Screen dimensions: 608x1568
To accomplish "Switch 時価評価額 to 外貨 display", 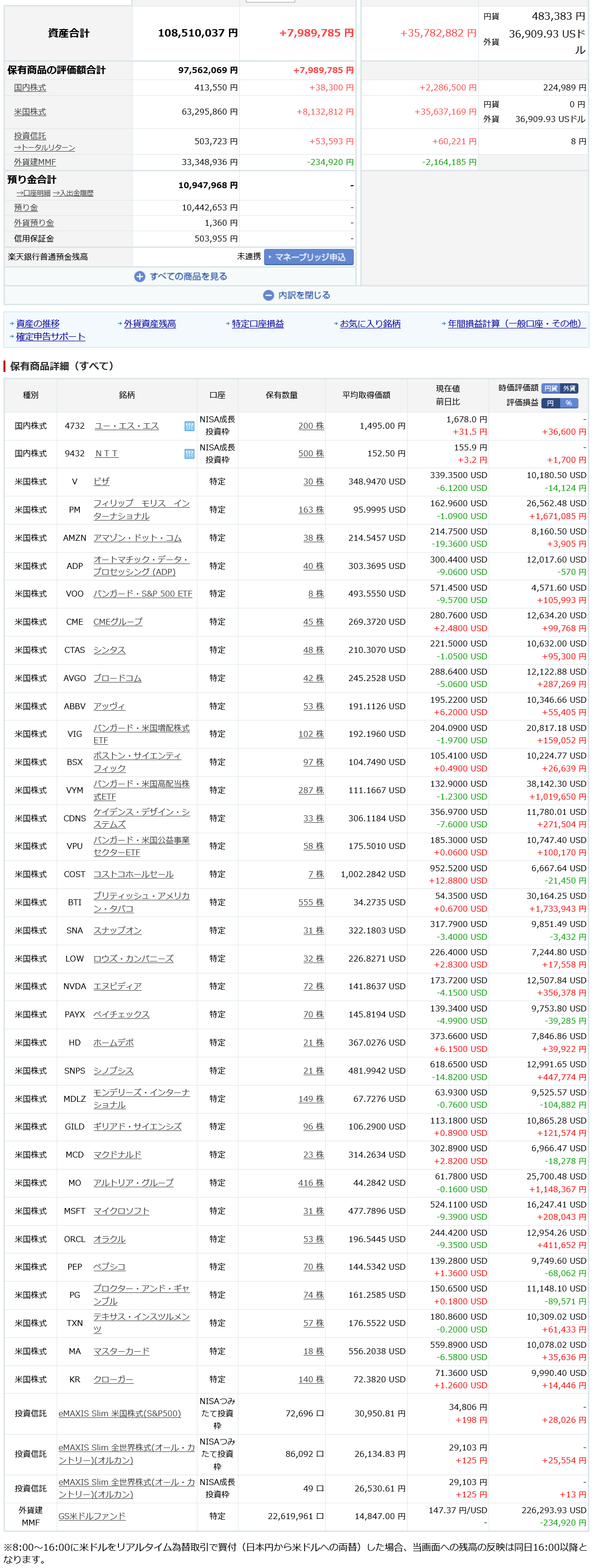I will tap(569, 388).
